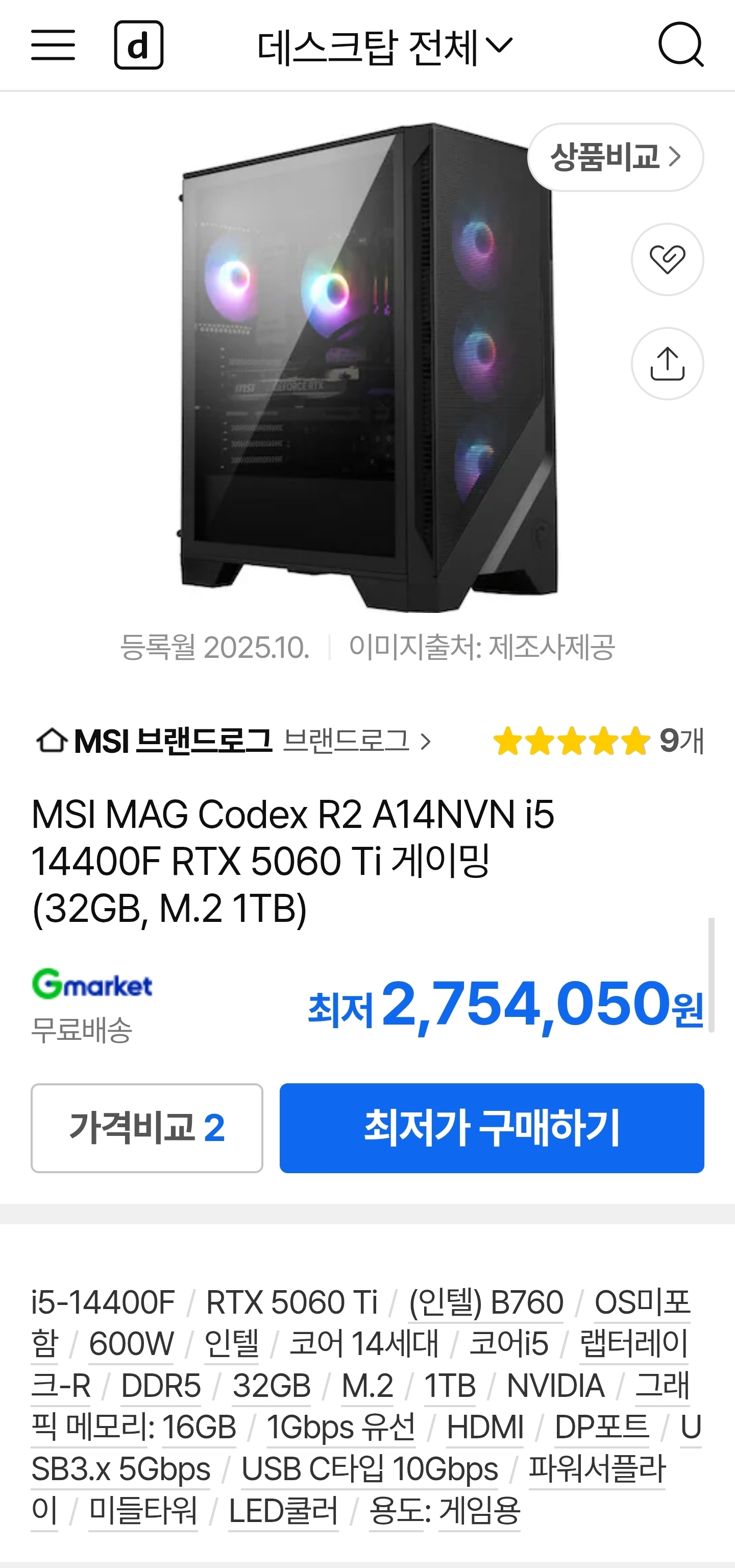735x1568 pixels.
Task: Share this product
Action: click(667, 364)
